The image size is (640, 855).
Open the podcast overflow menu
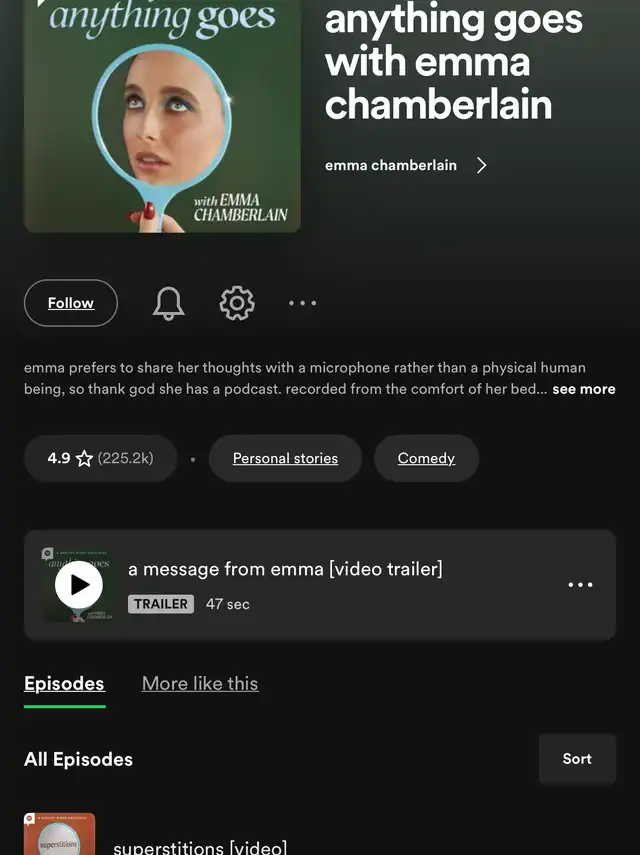tap(302, 303)
